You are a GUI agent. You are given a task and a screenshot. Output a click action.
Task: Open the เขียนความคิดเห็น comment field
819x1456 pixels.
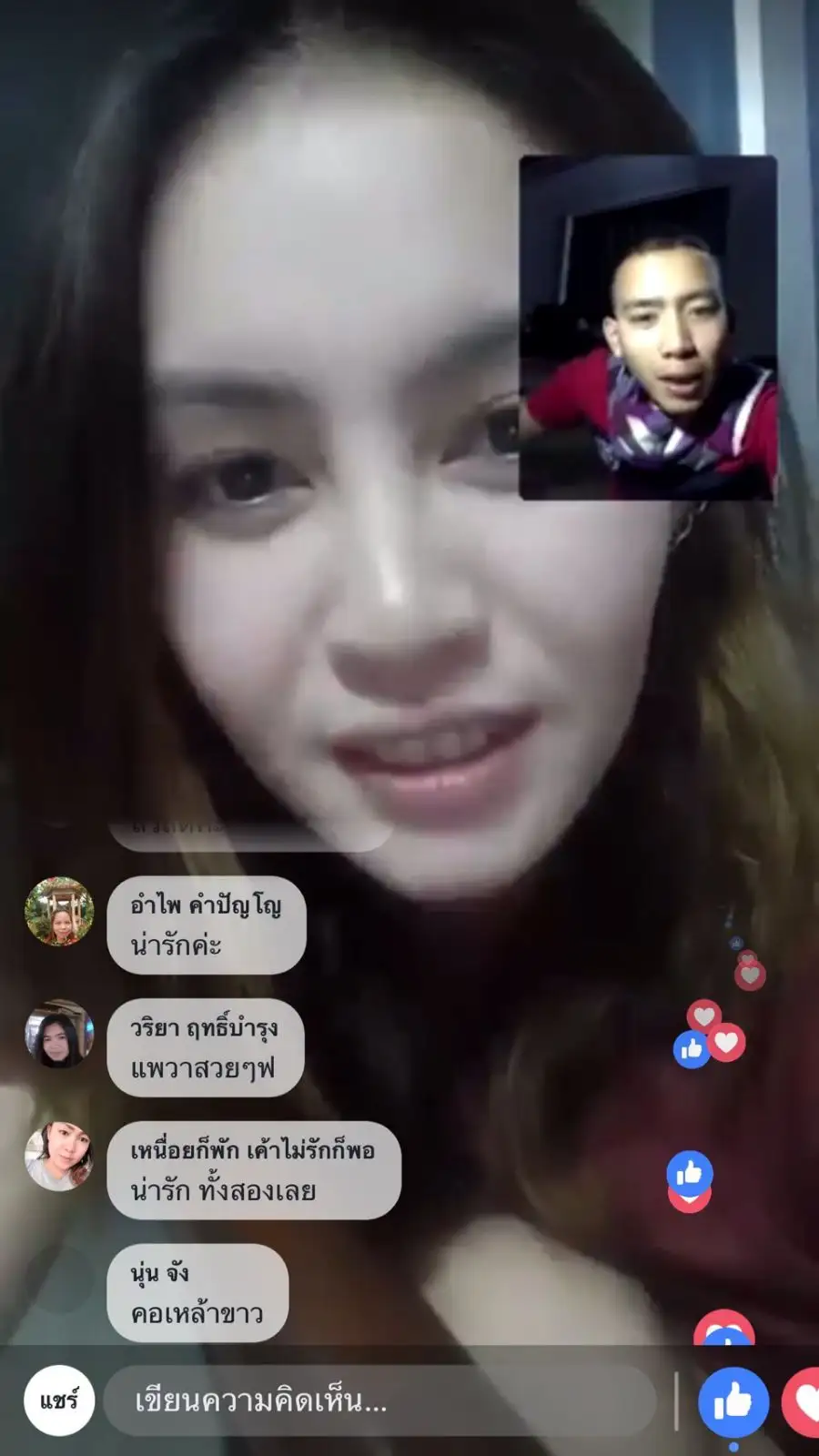382,1401
